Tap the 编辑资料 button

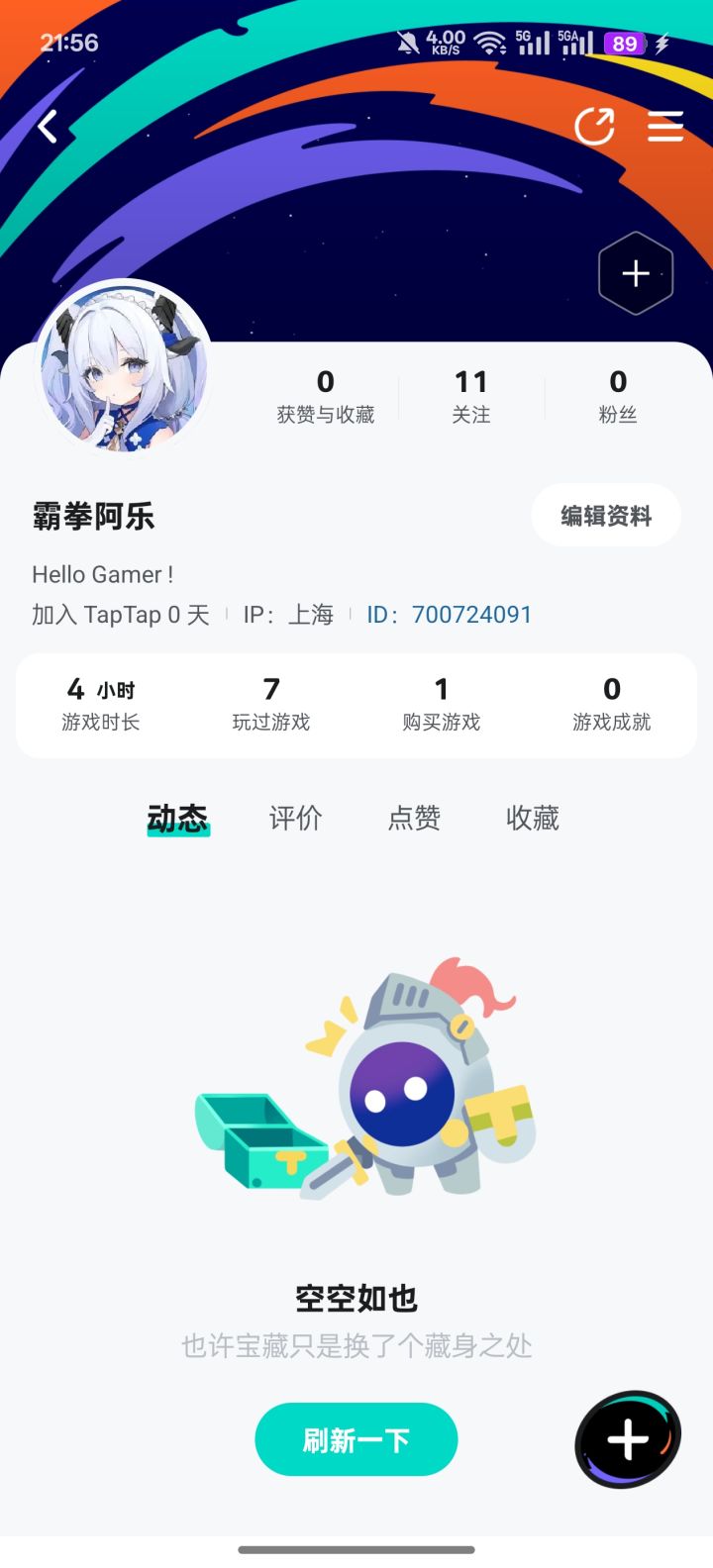606,516
